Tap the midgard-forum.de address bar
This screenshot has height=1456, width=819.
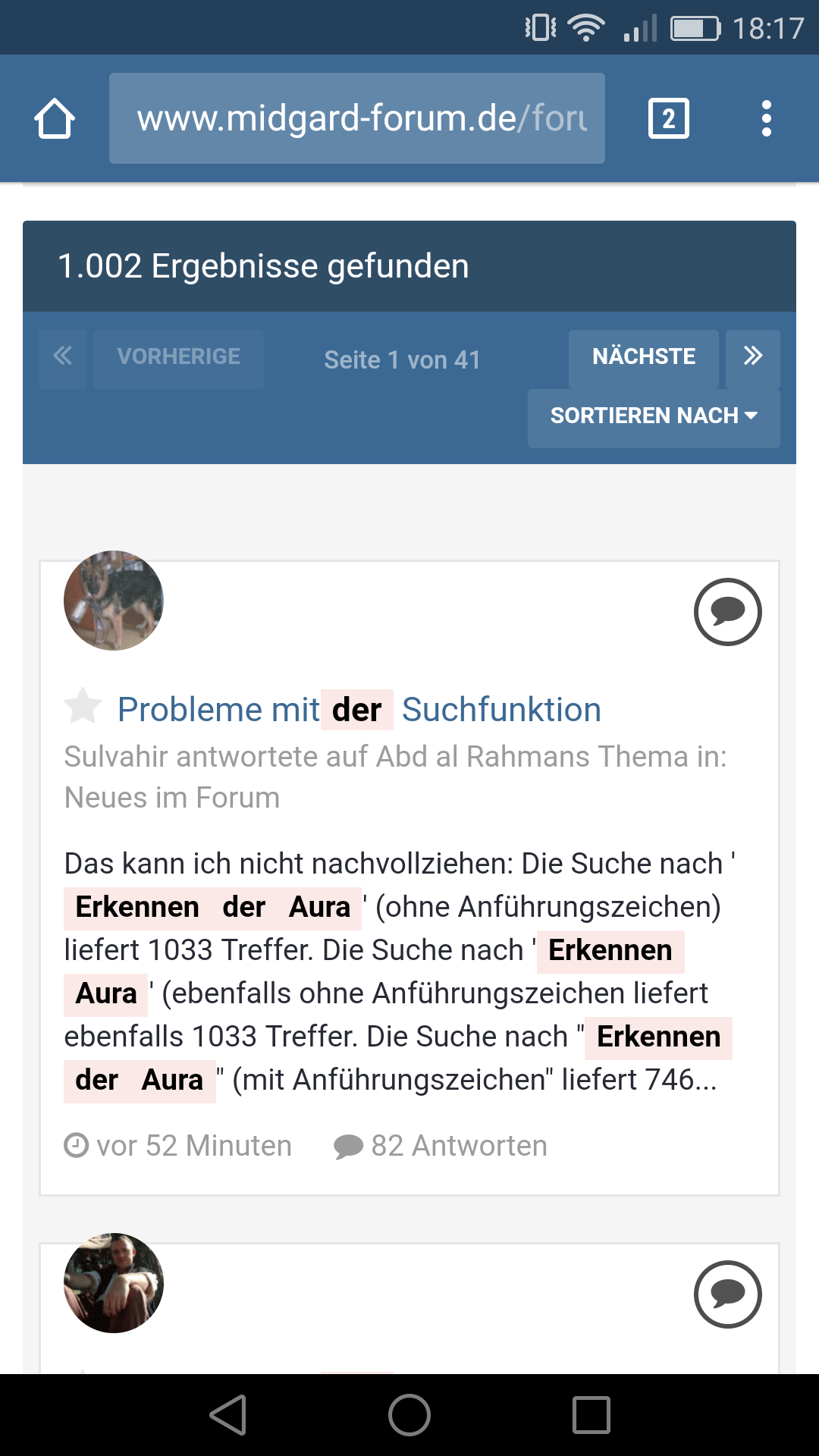point(357,118)
